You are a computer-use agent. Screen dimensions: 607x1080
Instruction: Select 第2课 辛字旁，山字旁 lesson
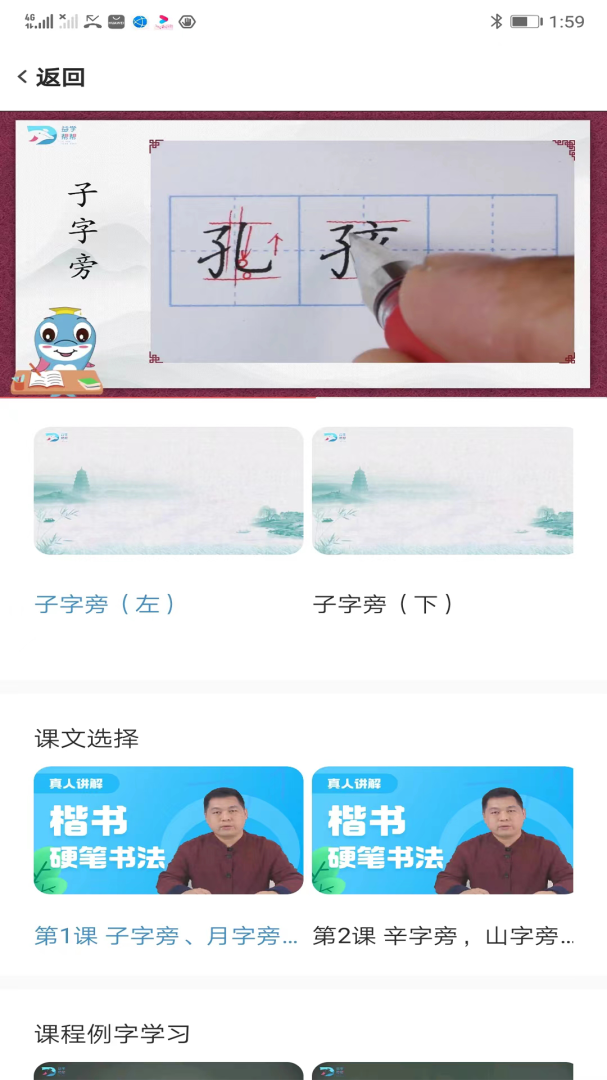tap(442, 830)
